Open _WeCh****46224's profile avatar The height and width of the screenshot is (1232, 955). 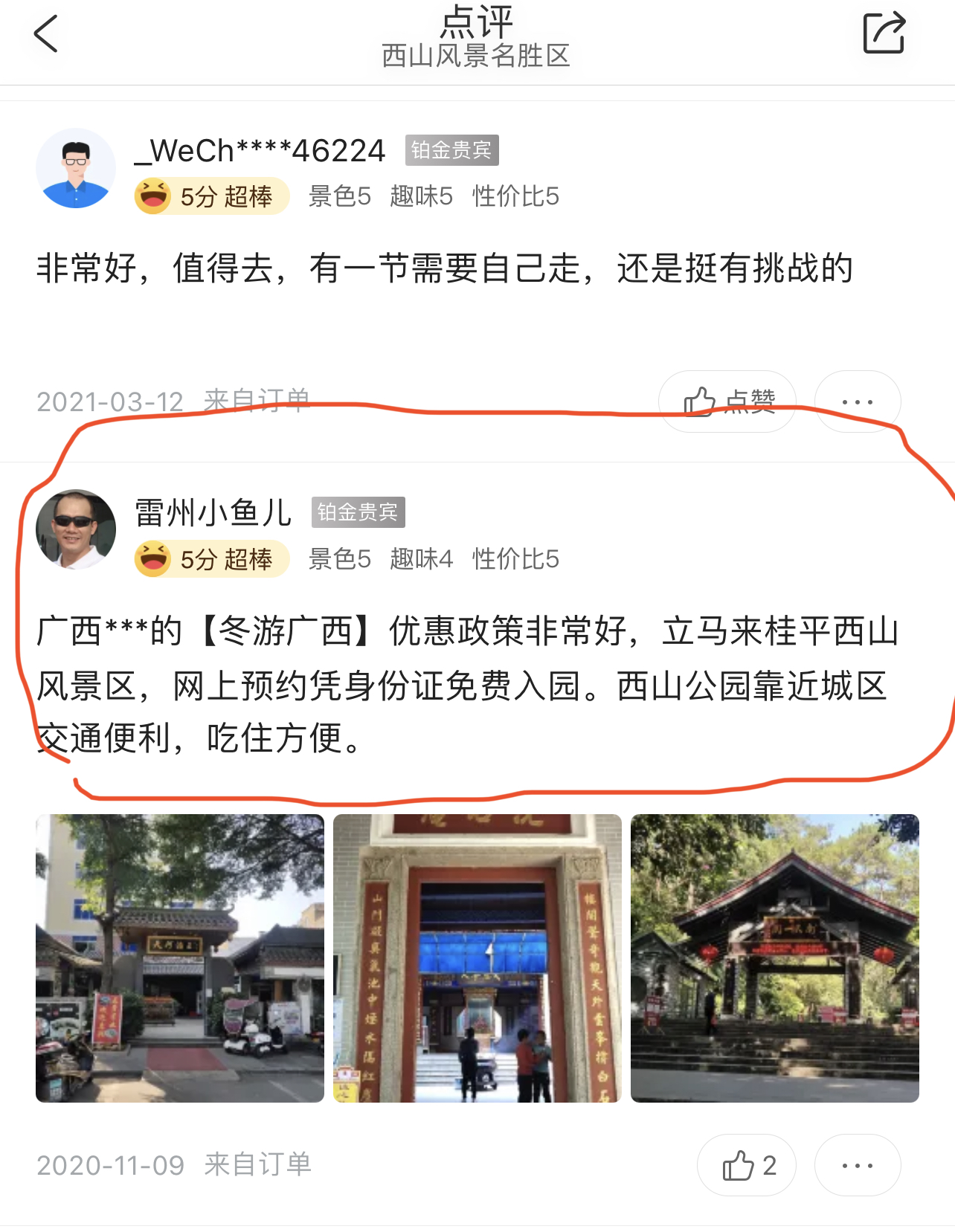(x=76, y=168)
